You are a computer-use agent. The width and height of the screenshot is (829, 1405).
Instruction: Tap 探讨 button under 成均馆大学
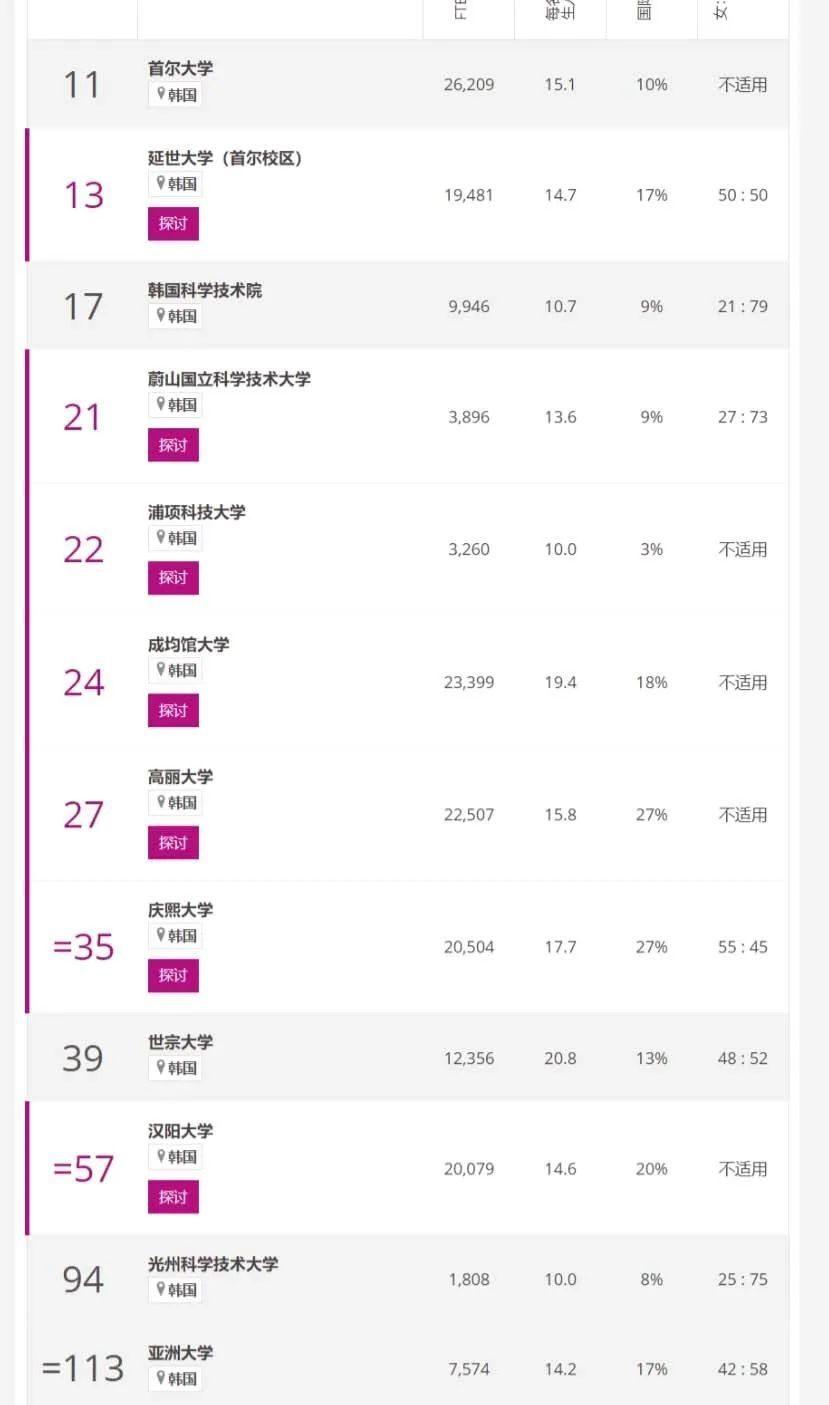[173, 711]
